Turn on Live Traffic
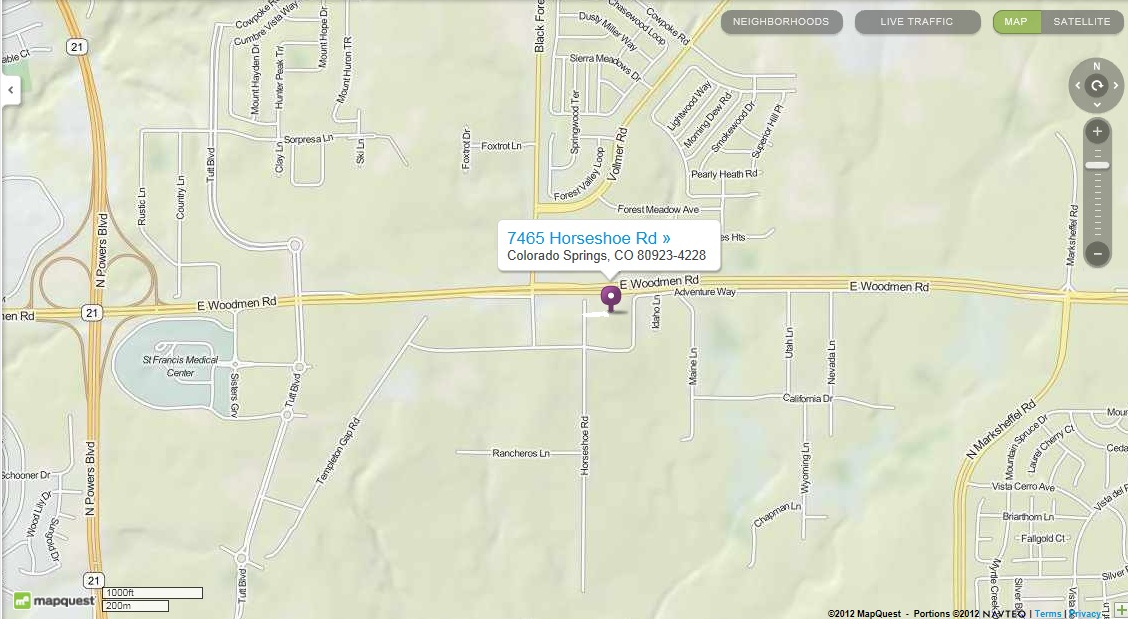1128x619 pixels. pyautogui.click(x=917, y=22)
